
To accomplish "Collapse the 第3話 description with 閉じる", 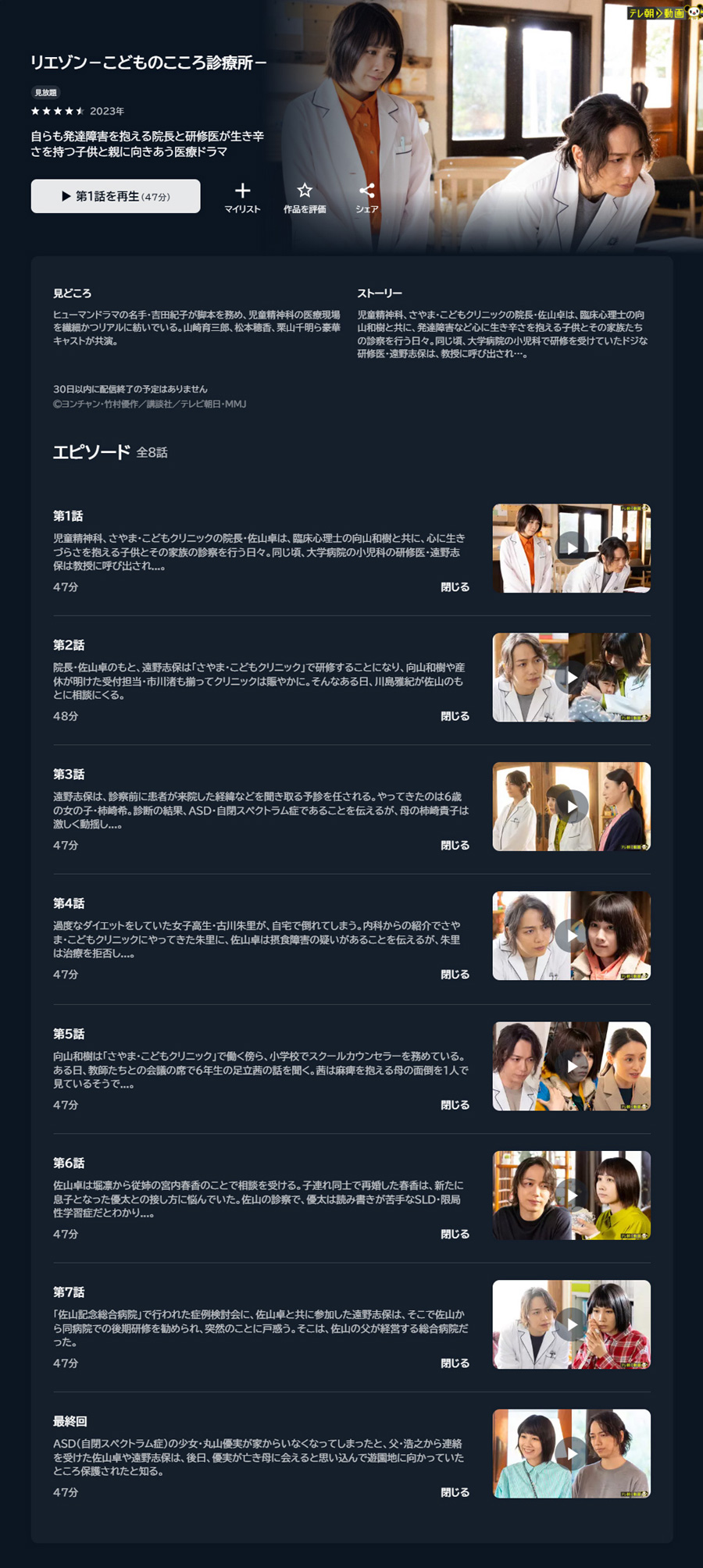I will pos(455,846).
